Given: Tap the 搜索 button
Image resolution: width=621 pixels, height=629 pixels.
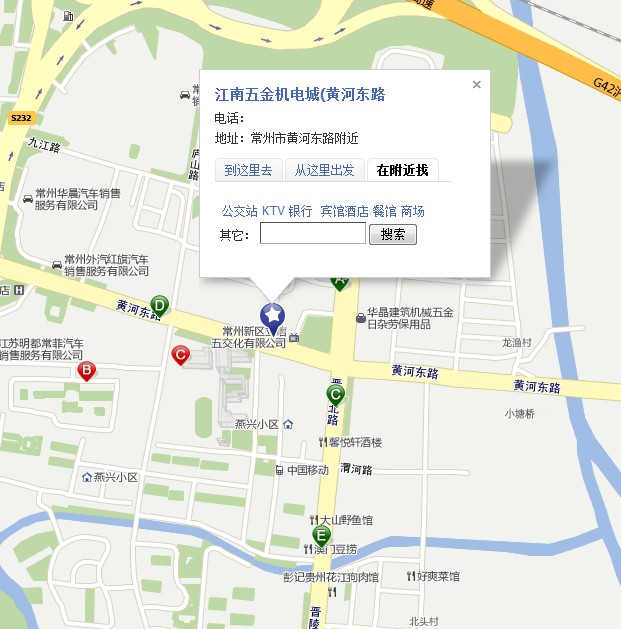Looking at the screenshot, I should 393,234.
